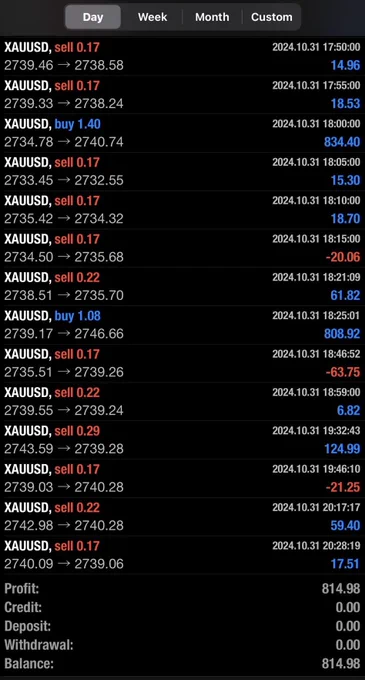This screenshot has width=365, height=680.
Task: Open the sell trade closed at 17:50:00
Action: [x=182, y=56]
